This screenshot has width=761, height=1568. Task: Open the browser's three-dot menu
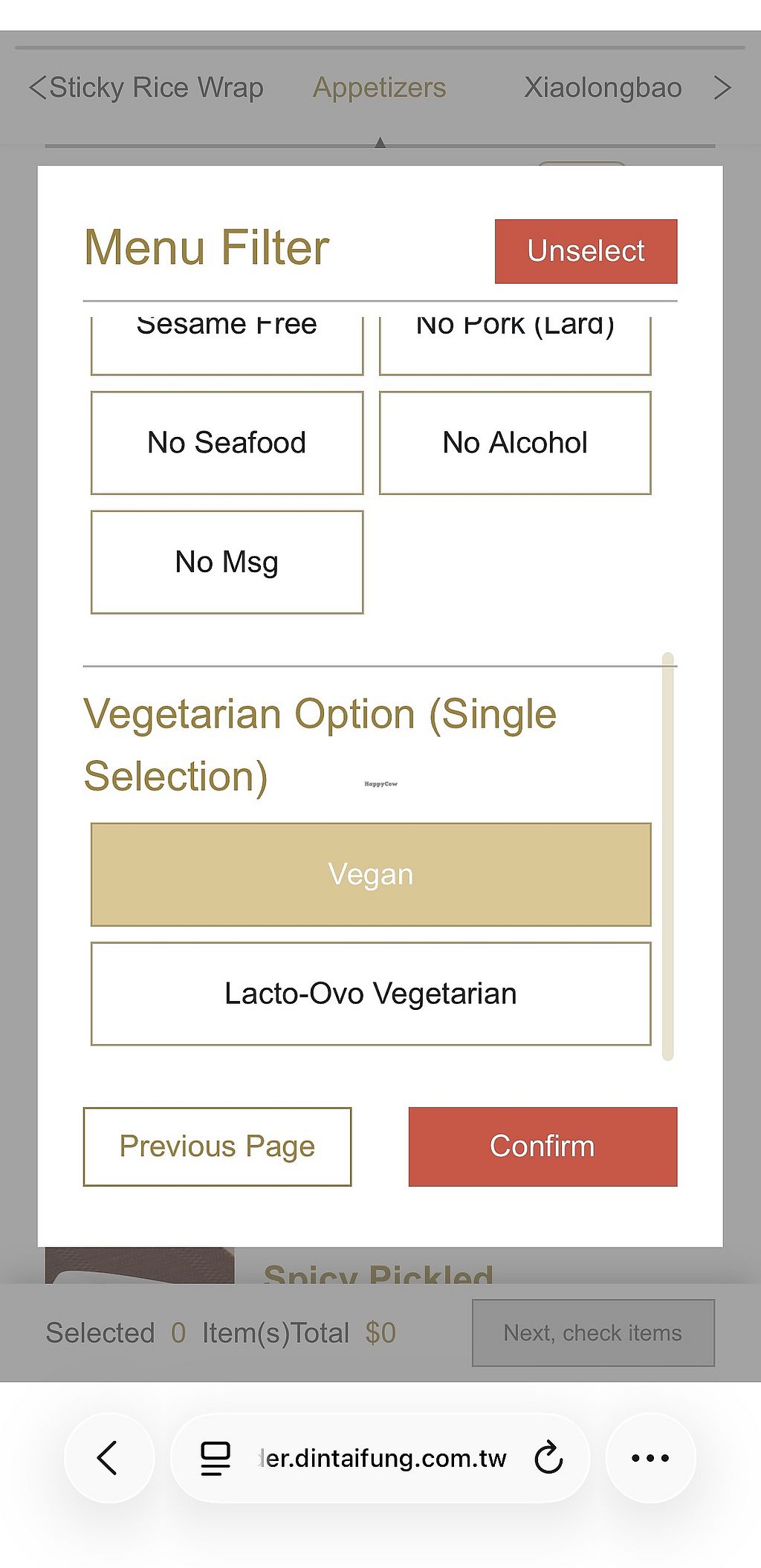point(650,1458)
